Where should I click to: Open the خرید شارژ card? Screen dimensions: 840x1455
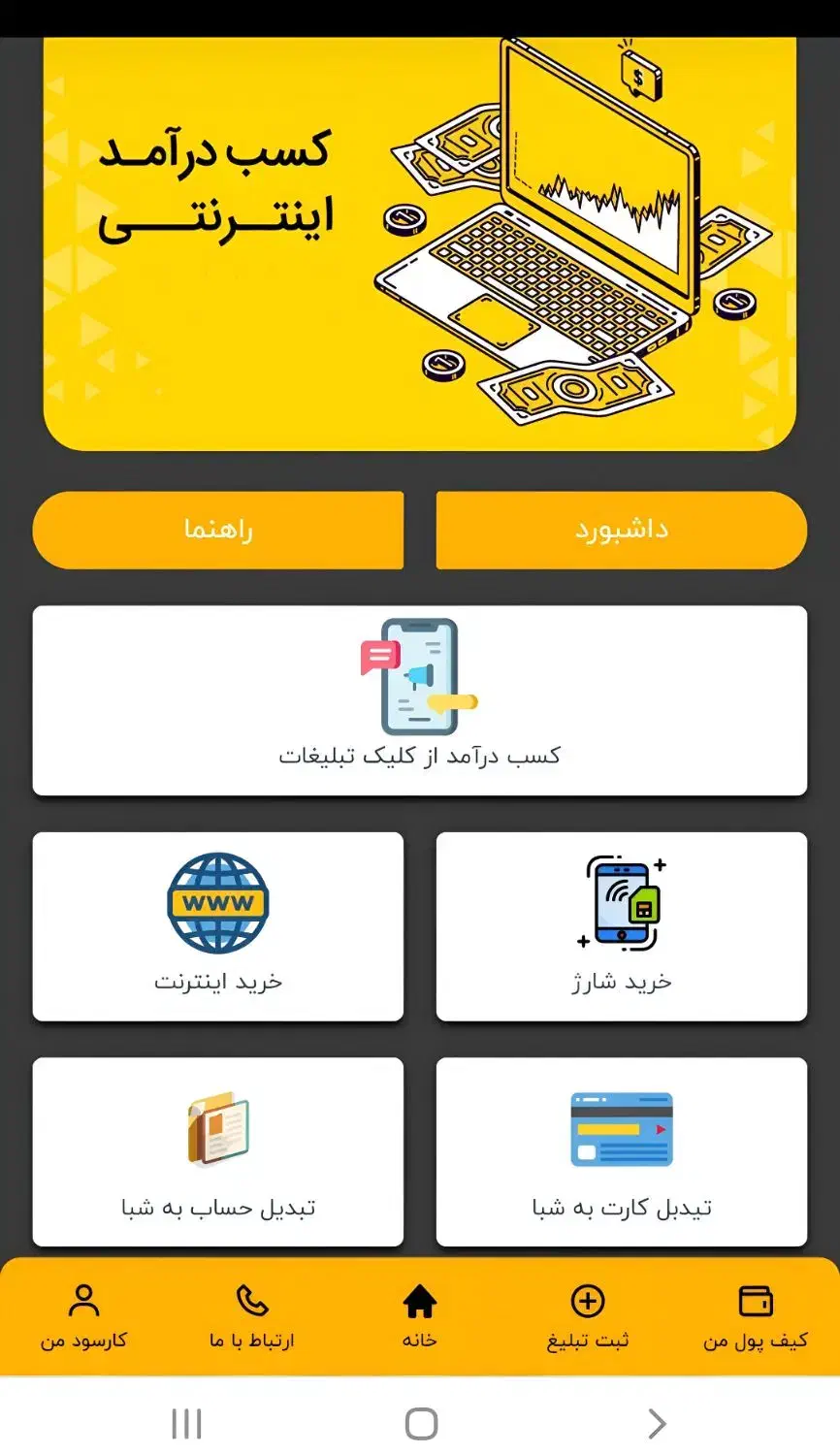pos(622,926)
